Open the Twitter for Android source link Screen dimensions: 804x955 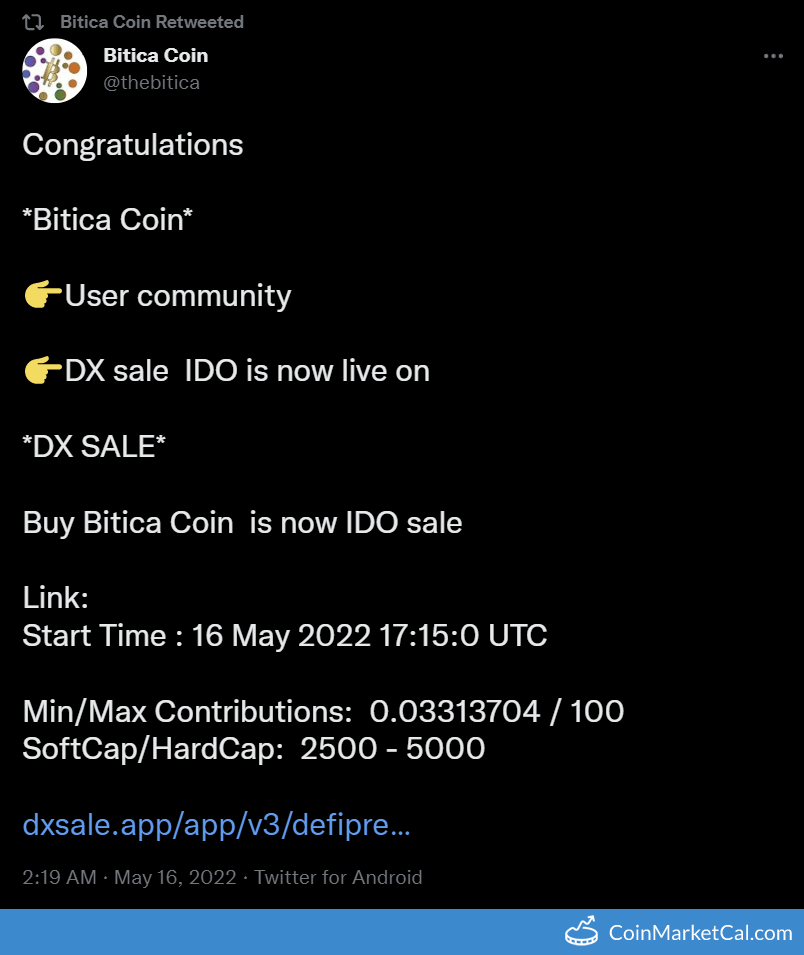[338, 878]
